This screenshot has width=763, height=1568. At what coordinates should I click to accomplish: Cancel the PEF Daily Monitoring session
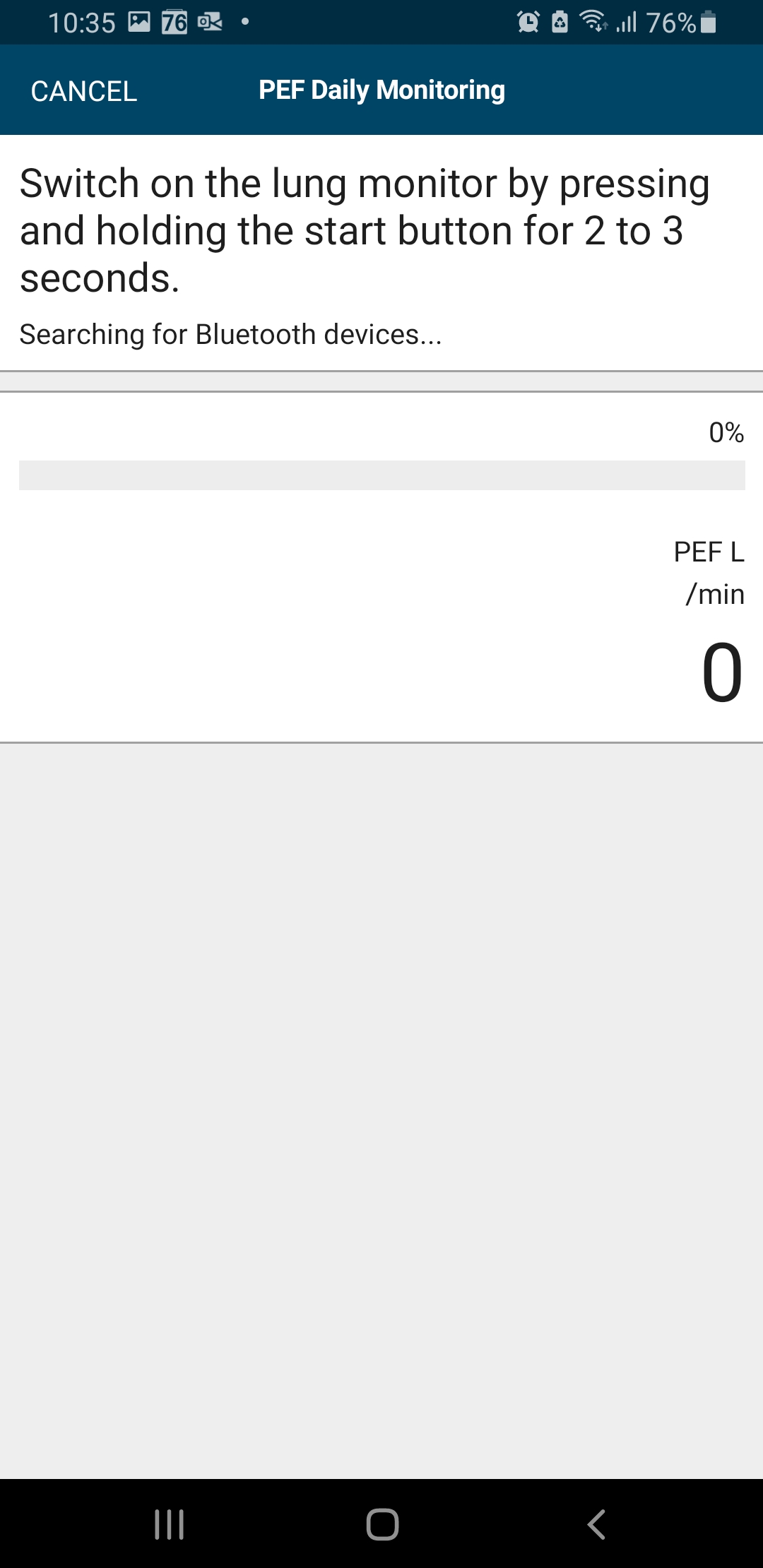click(84, 91)
